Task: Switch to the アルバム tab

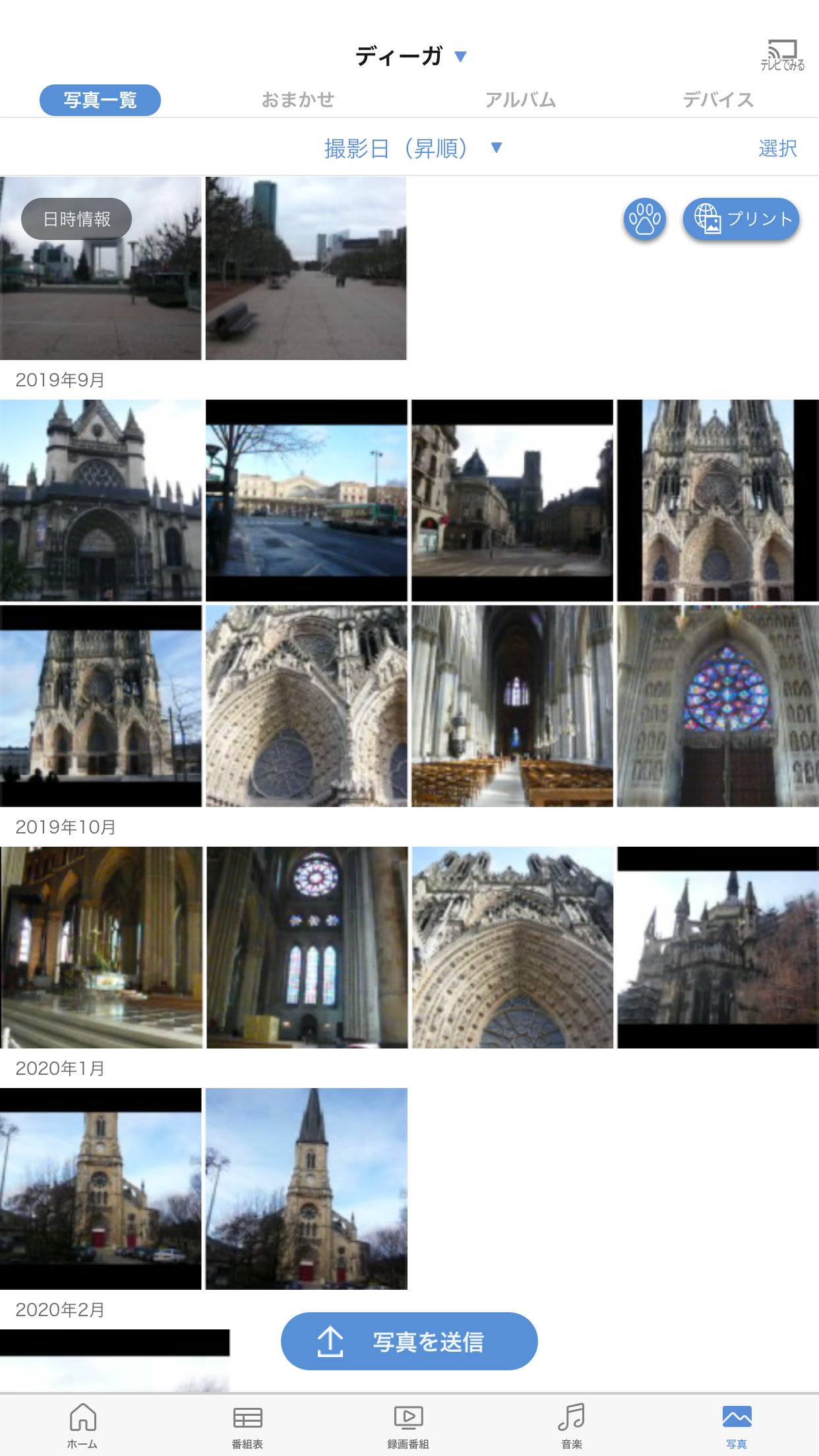Action: pos(520,100)
